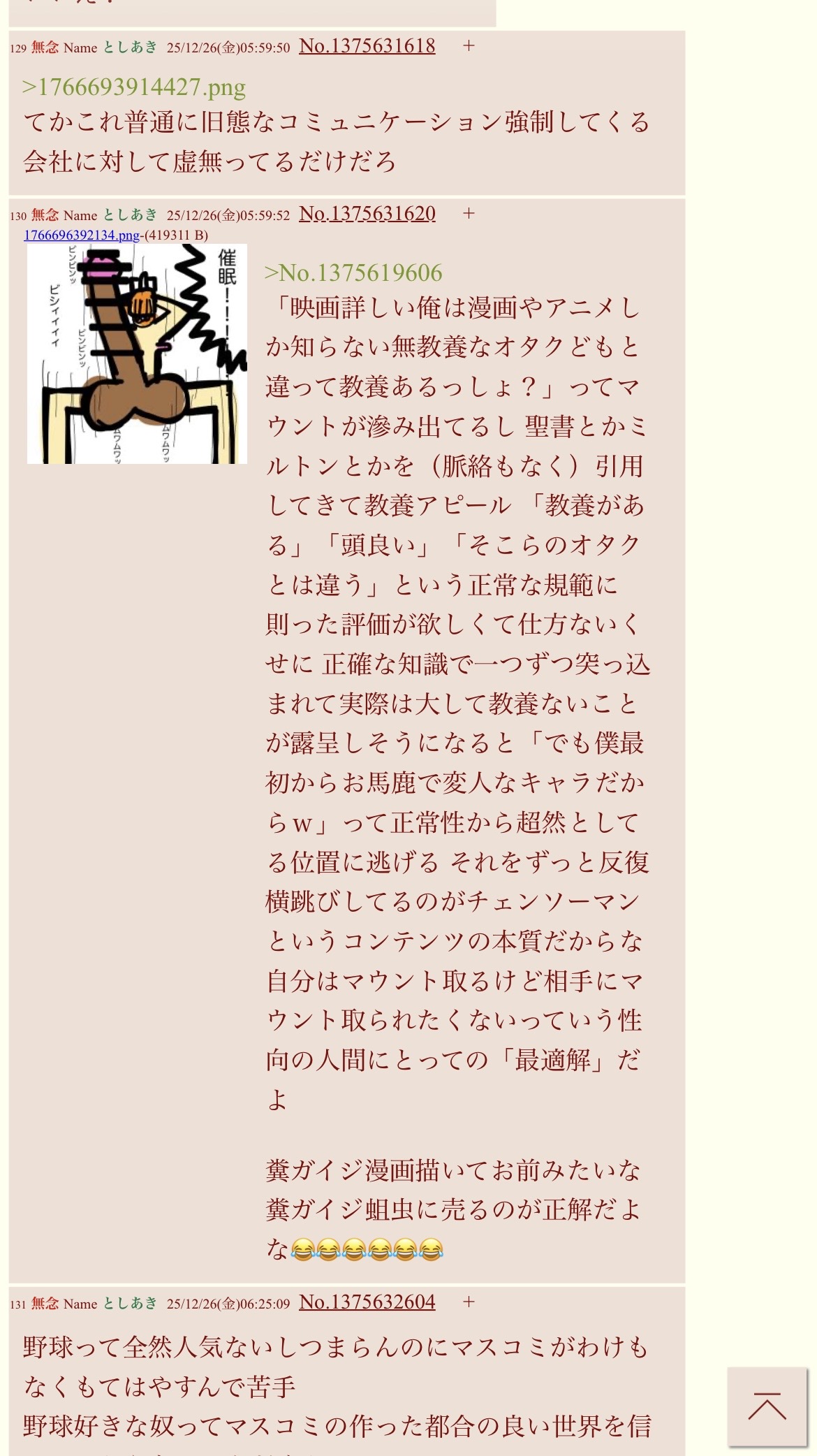
Task: Tap the plus beside No.1375631618
Action: 469,46
